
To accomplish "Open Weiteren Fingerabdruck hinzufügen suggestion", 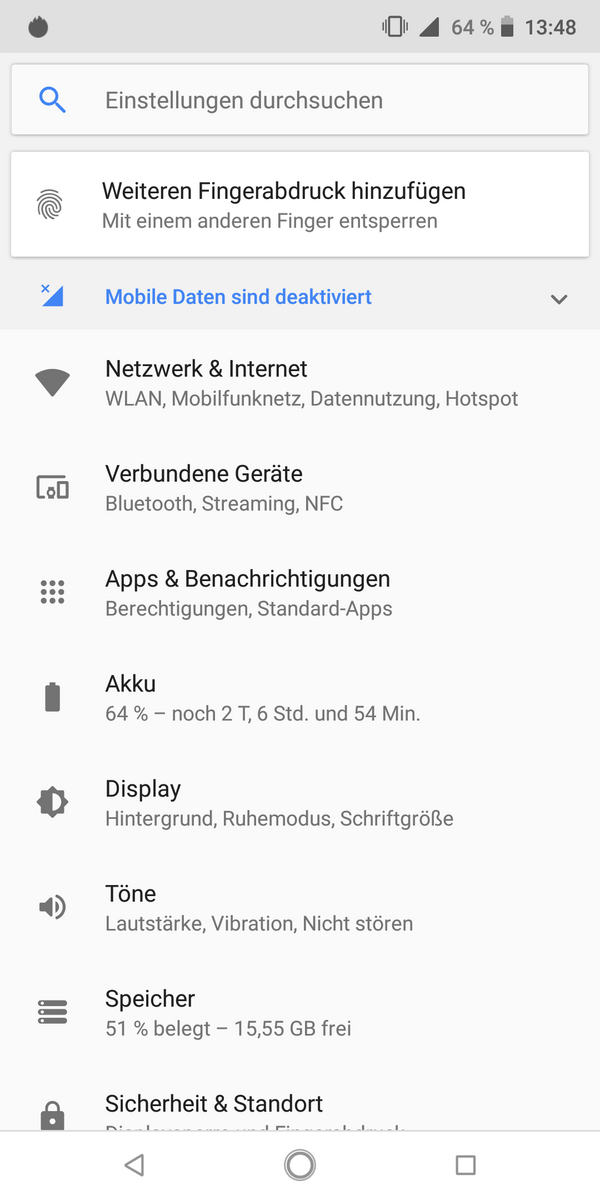I will (300, 204).
